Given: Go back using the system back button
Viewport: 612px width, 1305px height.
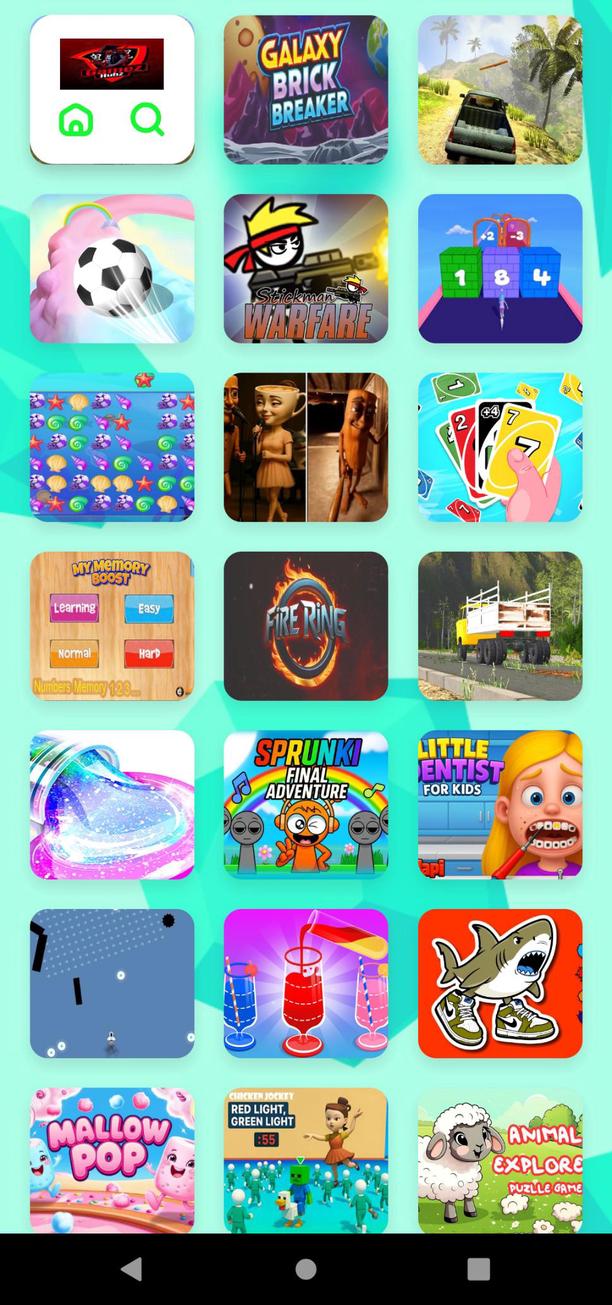Looking at the screenshot, I should pos(131,1269).
